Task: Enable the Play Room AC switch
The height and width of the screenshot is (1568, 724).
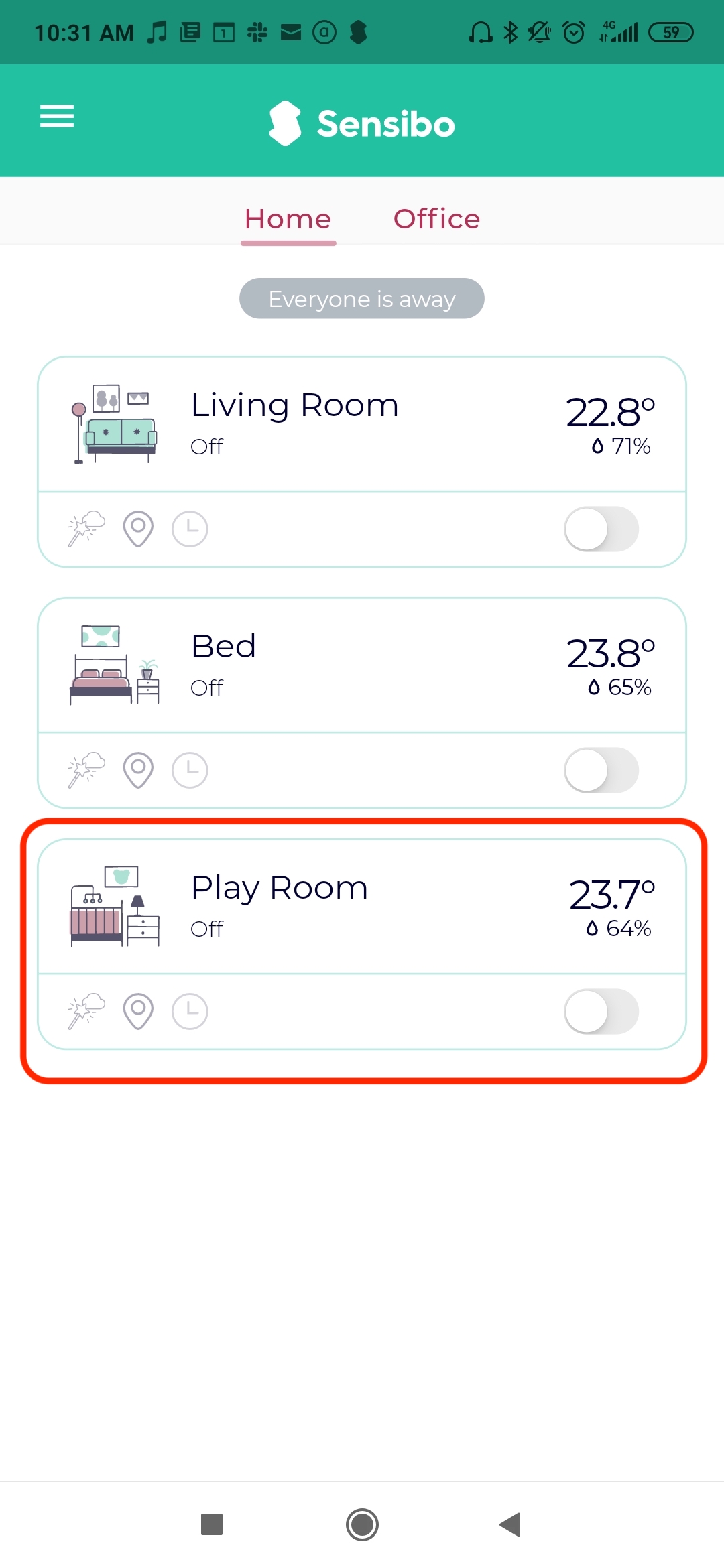Action: click(x=601, y=1011)
